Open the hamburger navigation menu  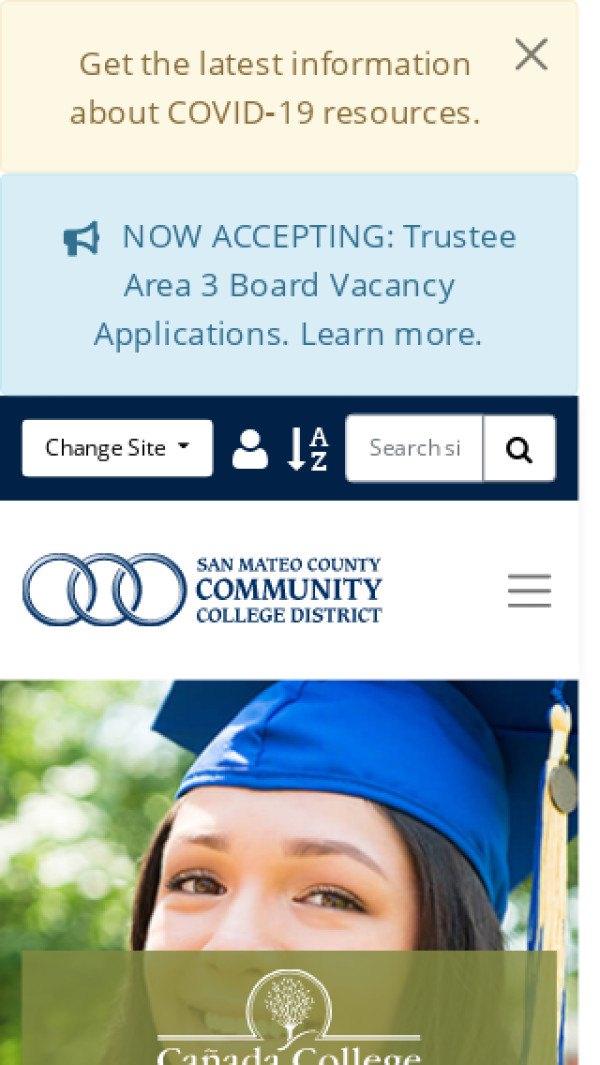pyautogui.click(x=529, y=591)
